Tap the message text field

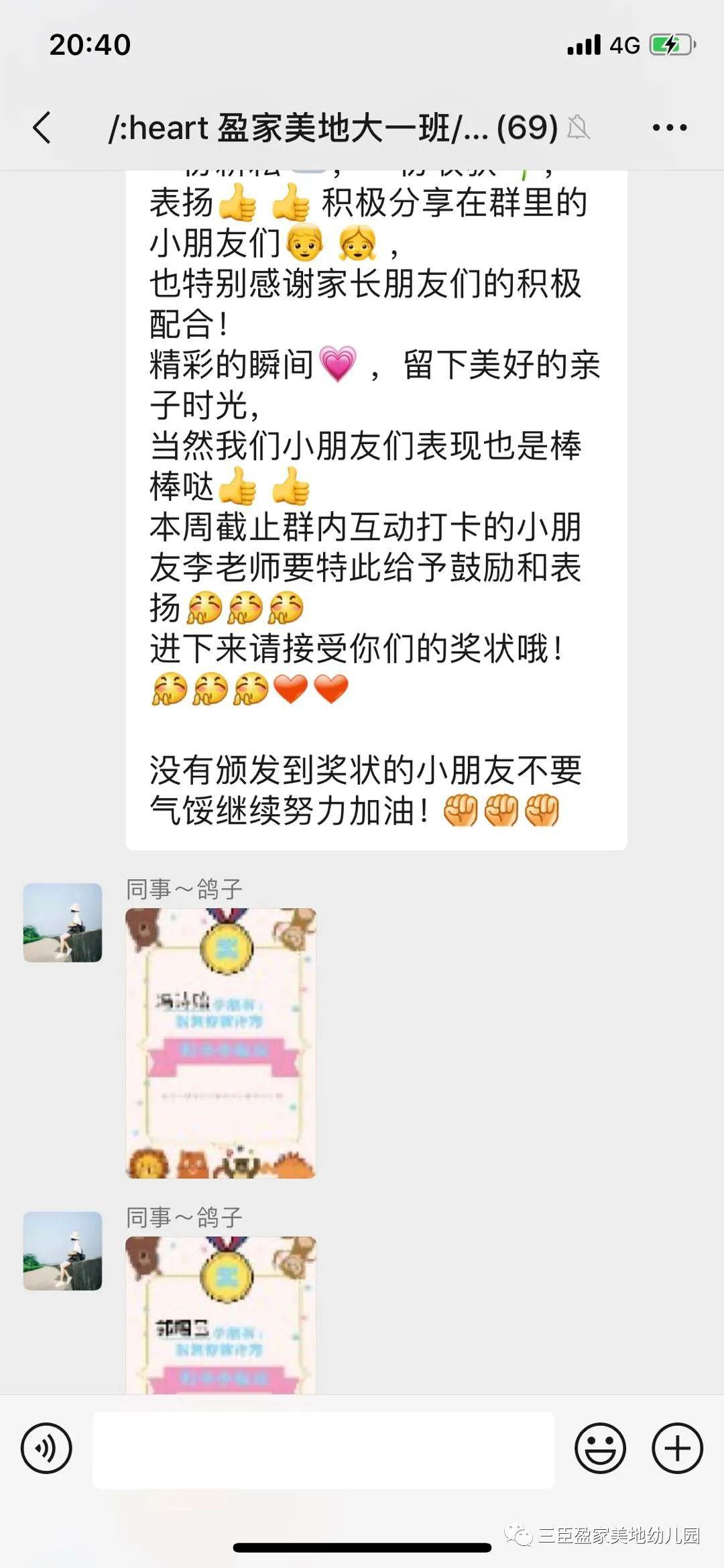[x=323, y=1449]
